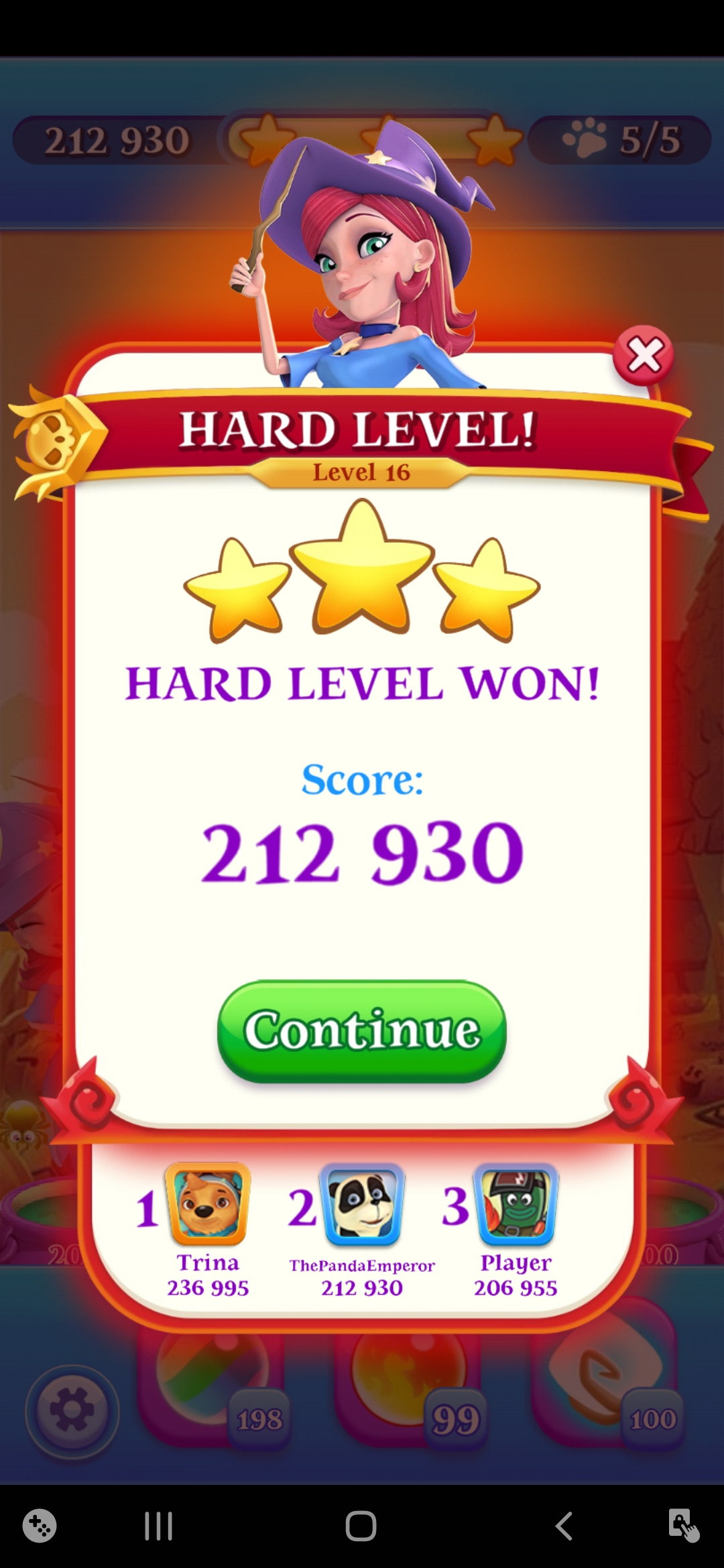Open ThePandaEmperor's leaderboard avatar
Image resolution: width=724 pixels, height=1568 pixels.
click(362, 1204)
